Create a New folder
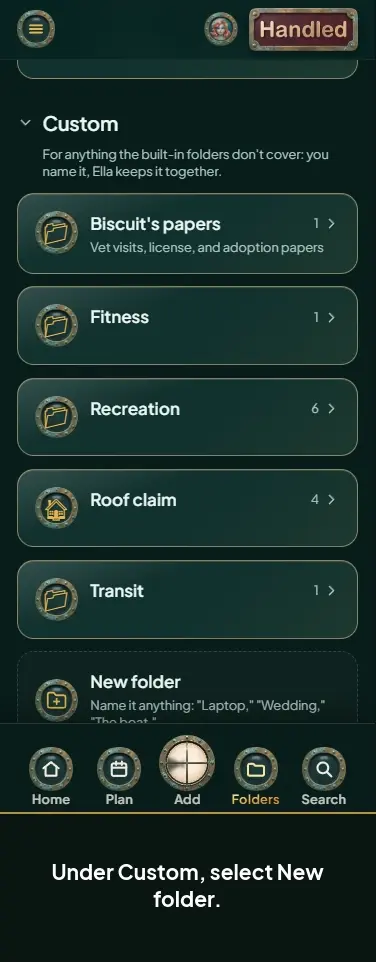Viewport: 376px width, 962px height. pyautogui.click(x=187, y=688)
